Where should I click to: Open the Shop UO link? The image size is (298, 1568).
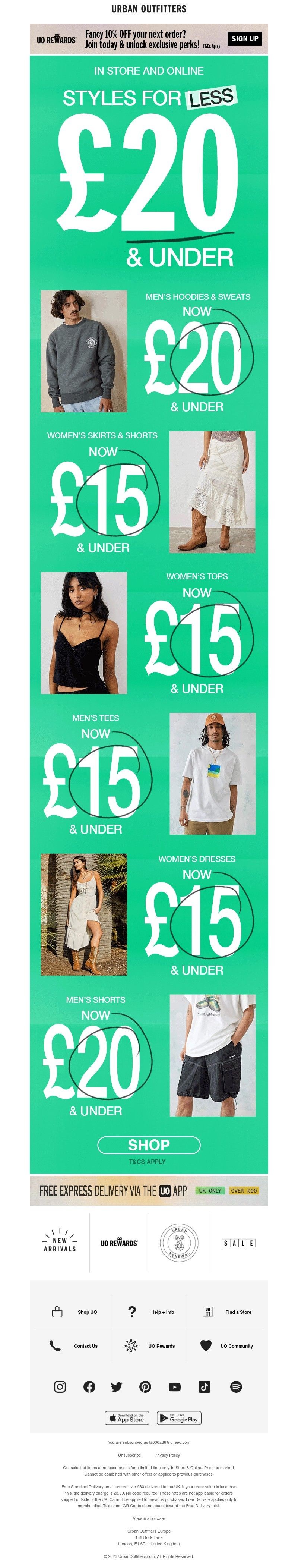pyautogui.click(x=74, y=1312)
